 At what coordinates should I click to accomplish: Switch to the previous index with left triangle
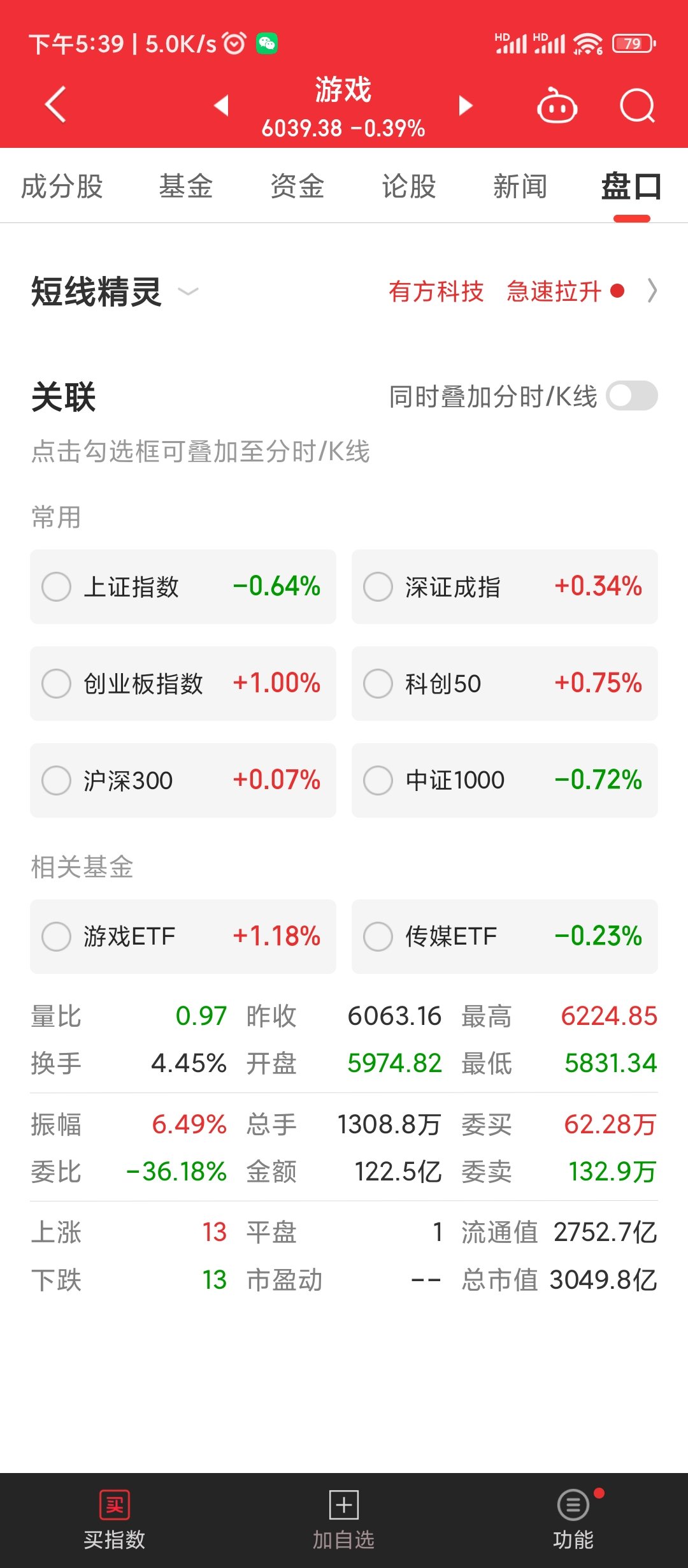[221, 105]
